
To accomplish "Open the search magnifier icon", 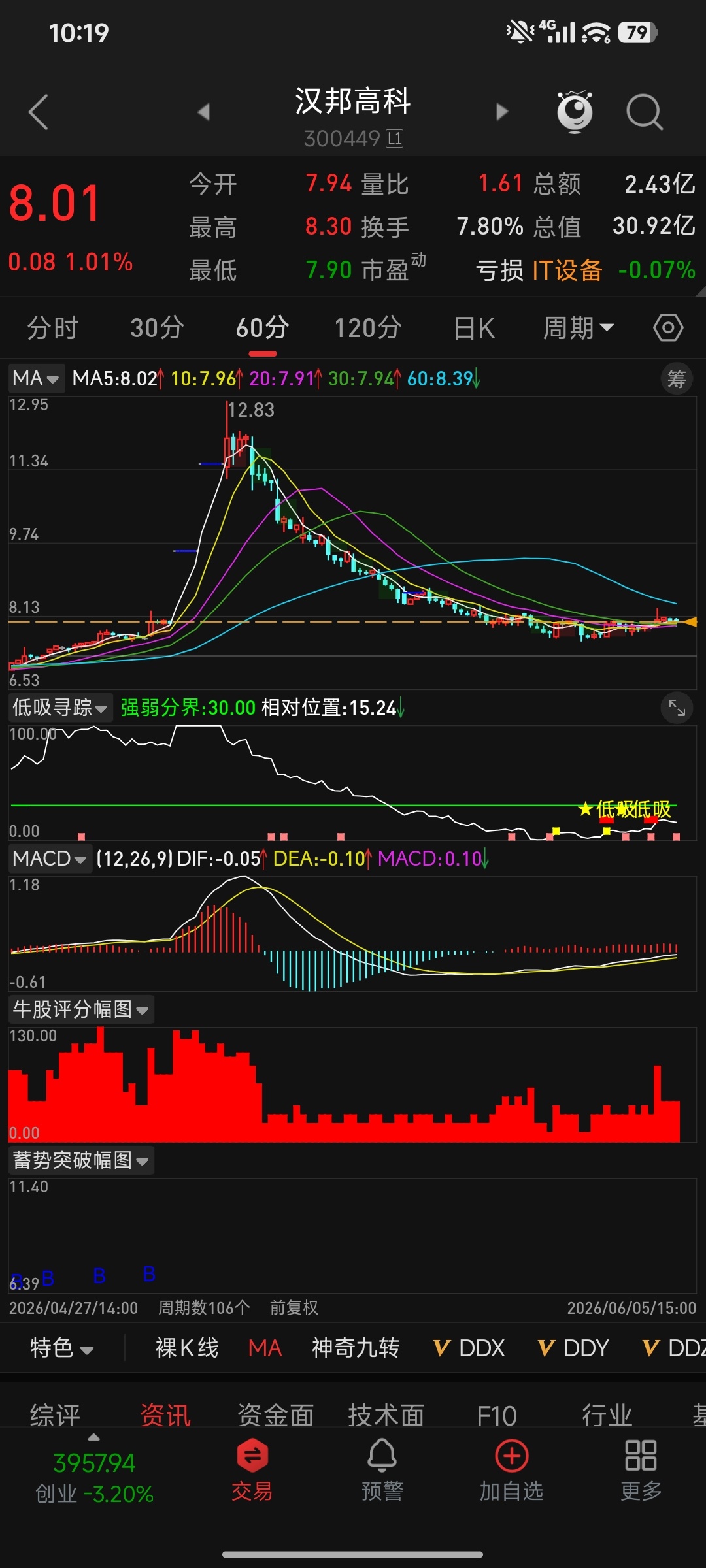I will 645,112.
